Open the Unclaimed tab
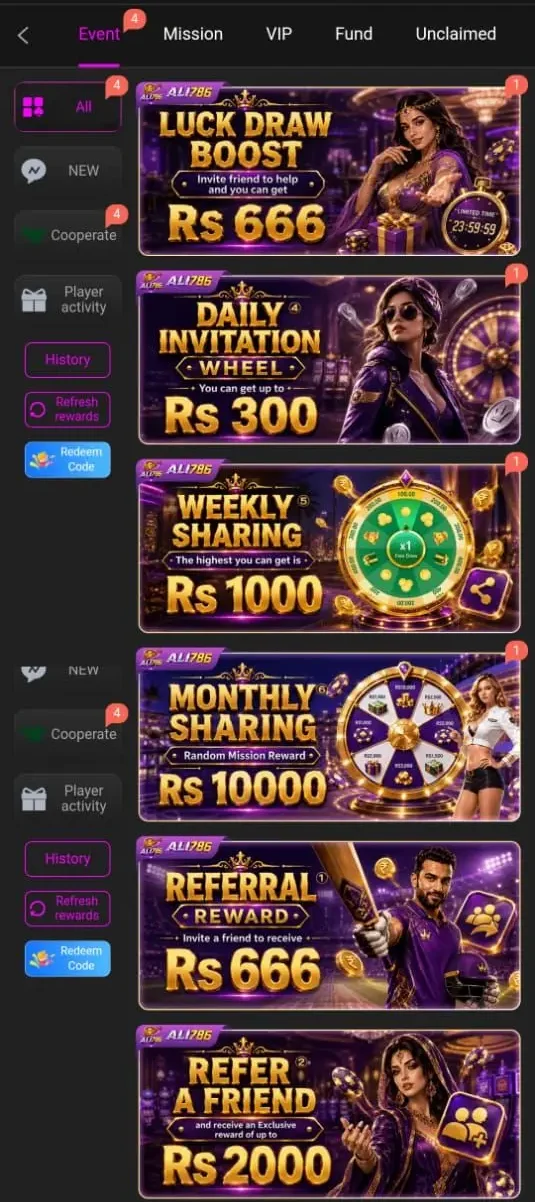 [455, 34]
